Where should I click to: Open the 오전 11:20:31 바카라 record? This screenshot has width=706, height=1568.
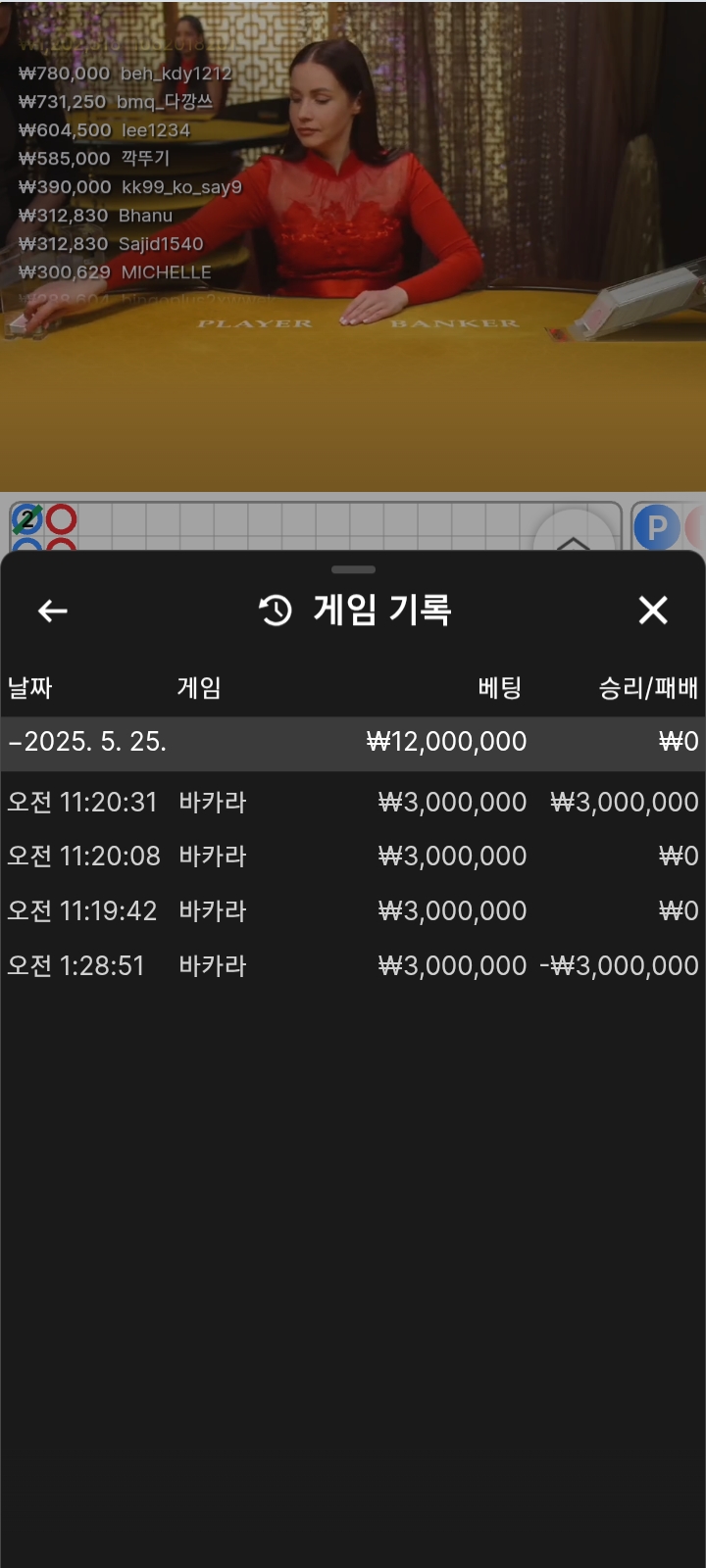353,802
